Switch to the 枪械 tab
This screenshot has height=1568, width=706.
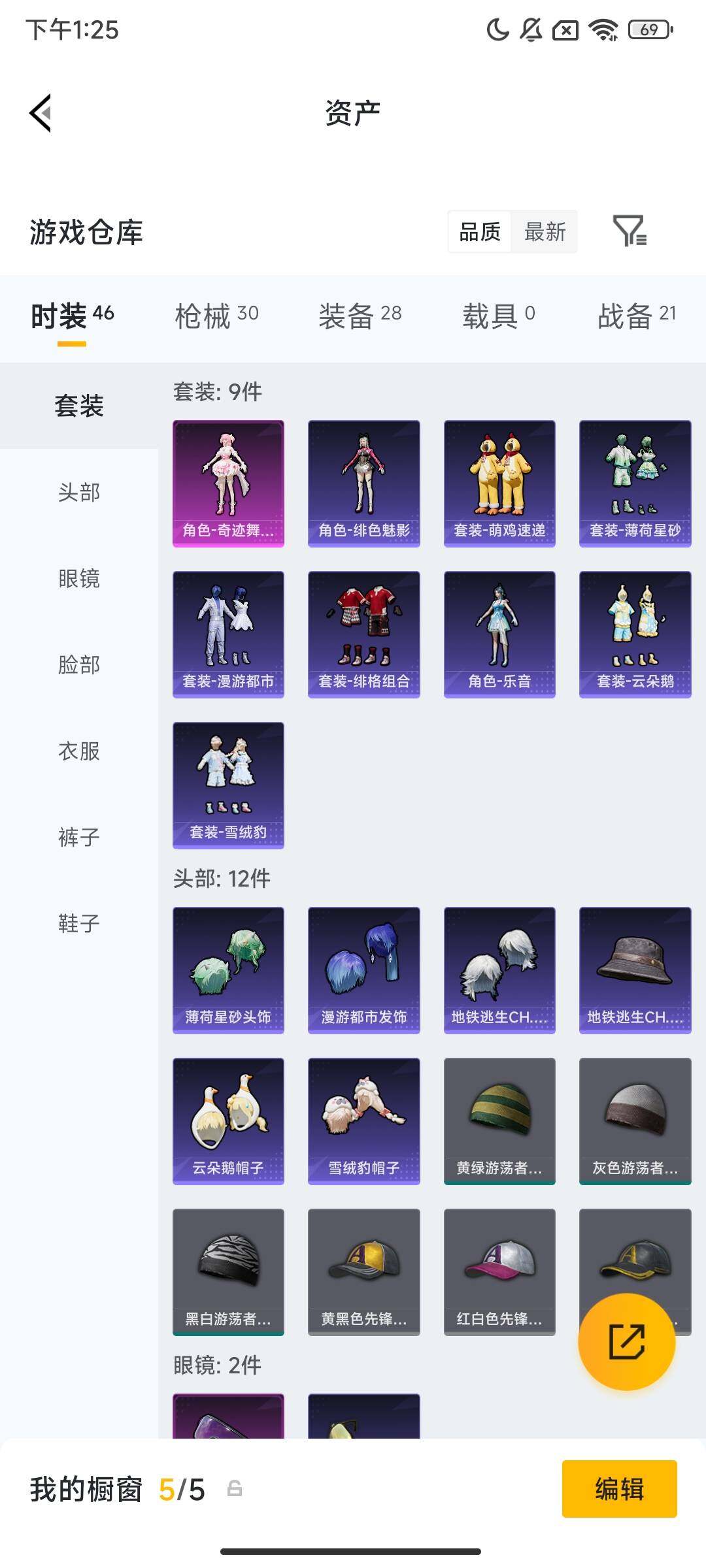216,316
